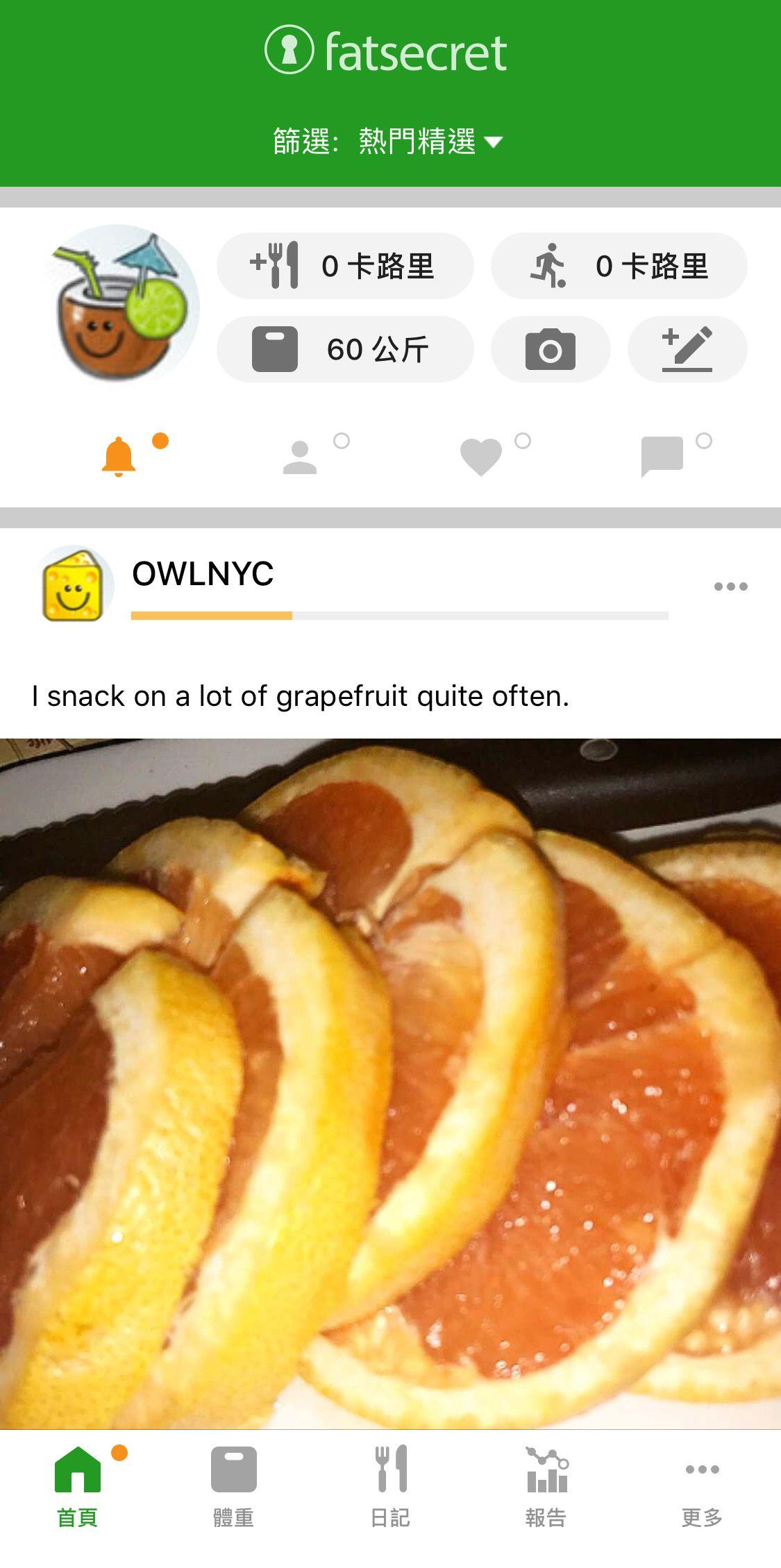Open the likes heart icon

click(x=480, y=457)
